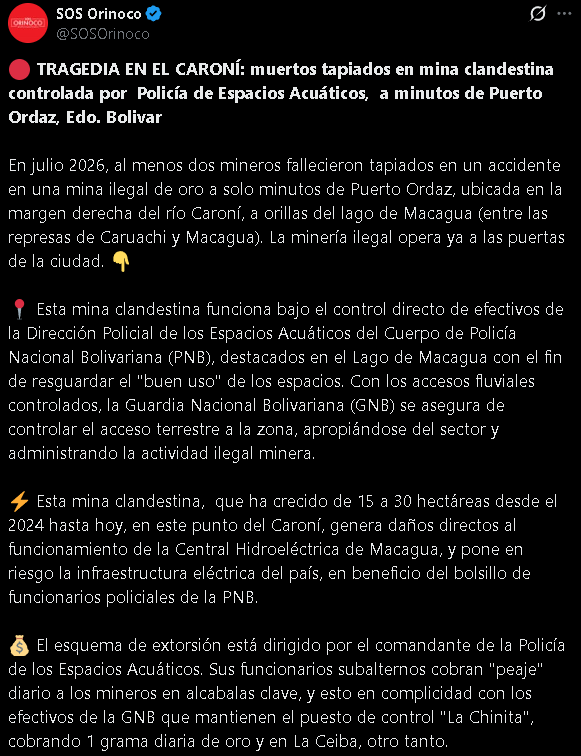Image resolution: width=581 pixels, height=756 pixels.
Task: Visit the SOS Orinoco account name
Action: (x=99, y=14)
